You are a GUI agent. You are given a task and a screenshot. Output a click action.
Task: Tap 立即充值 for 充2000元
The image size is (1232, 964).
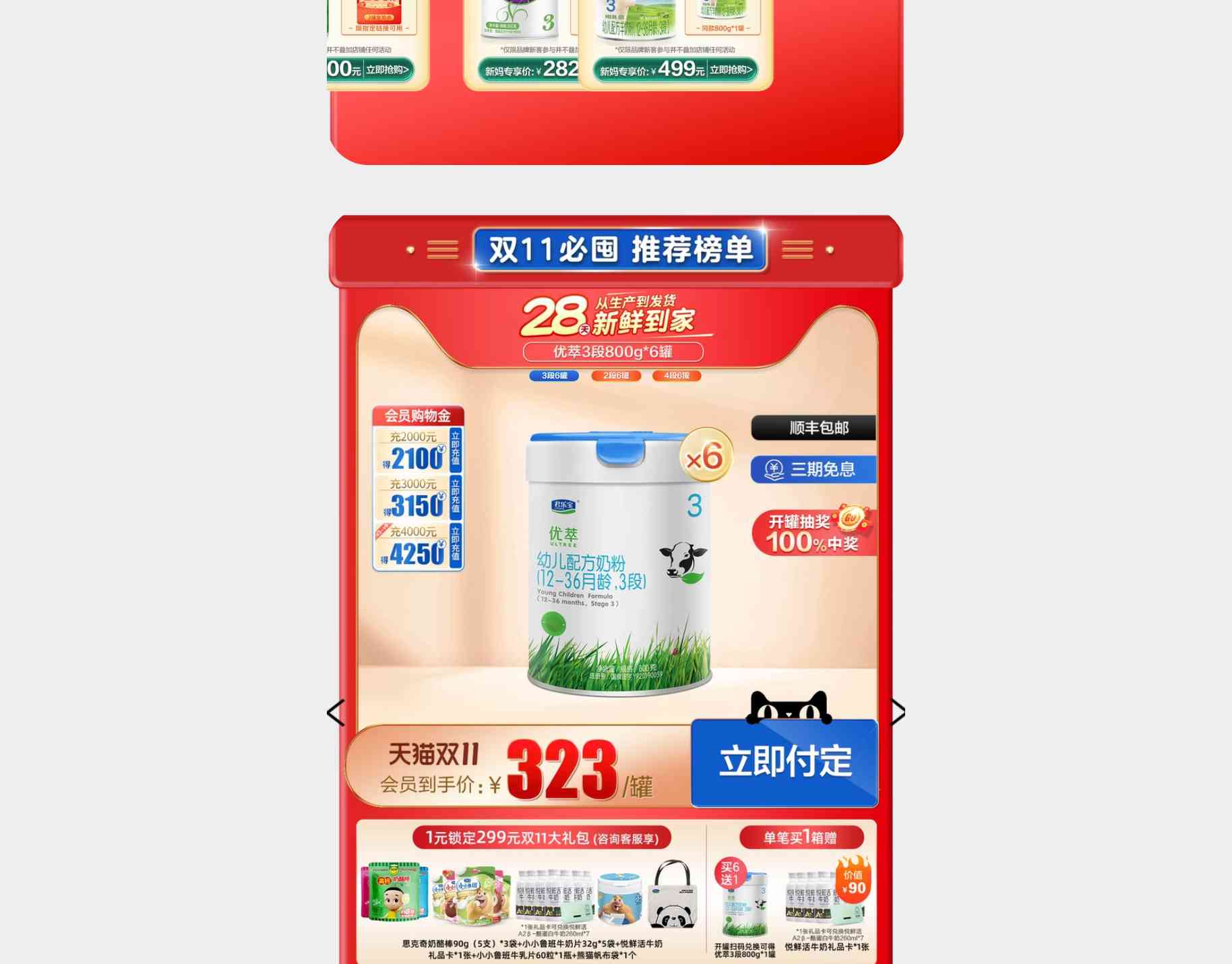456,450
